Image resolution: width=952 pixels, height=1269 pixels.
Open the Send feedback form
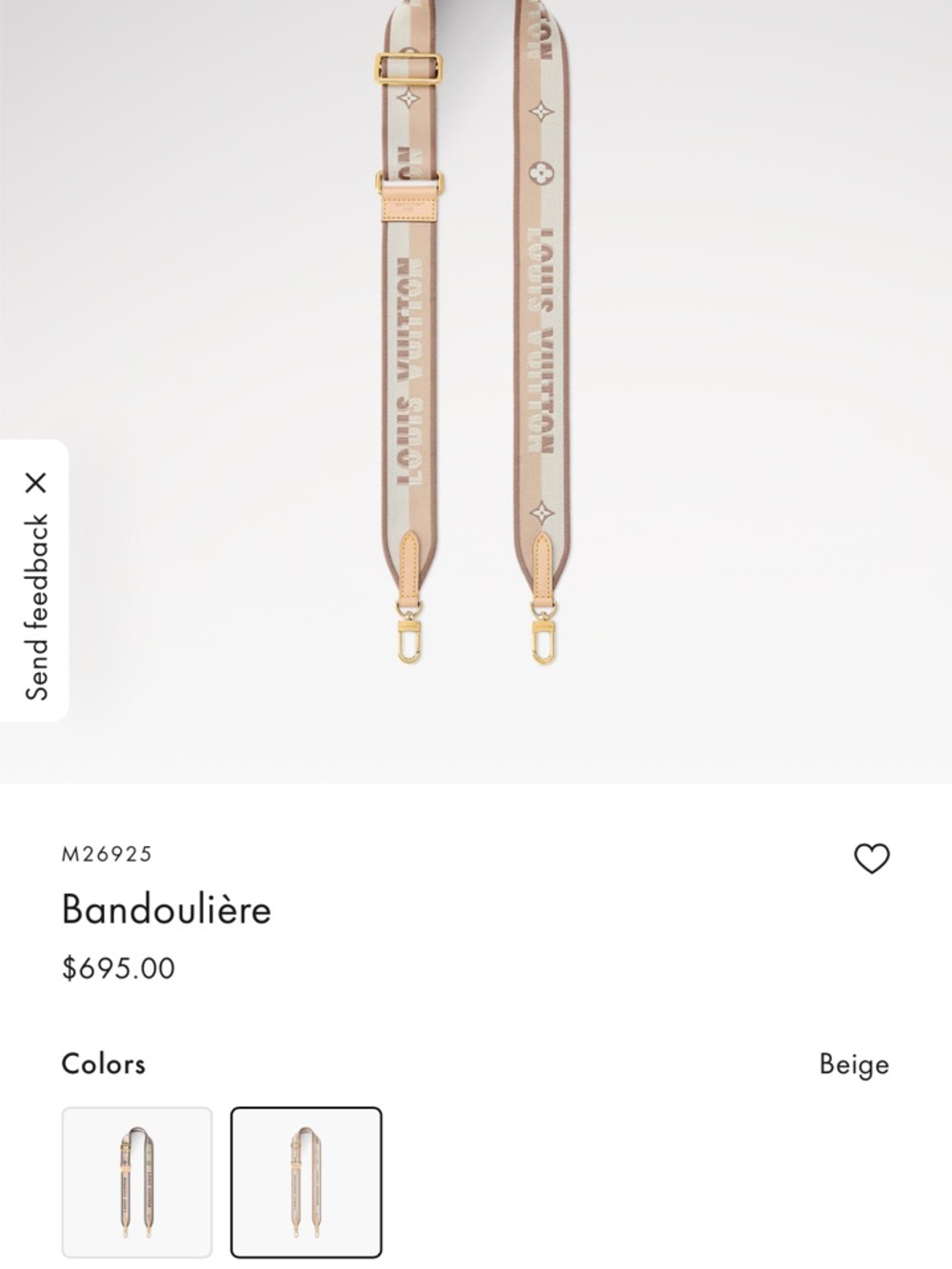point(36,607)
